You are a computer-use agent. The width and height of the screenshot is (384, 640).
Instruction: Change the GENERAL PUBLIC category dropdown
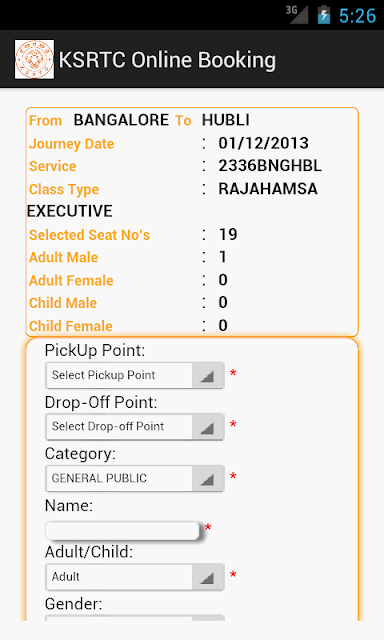[135, 478]
